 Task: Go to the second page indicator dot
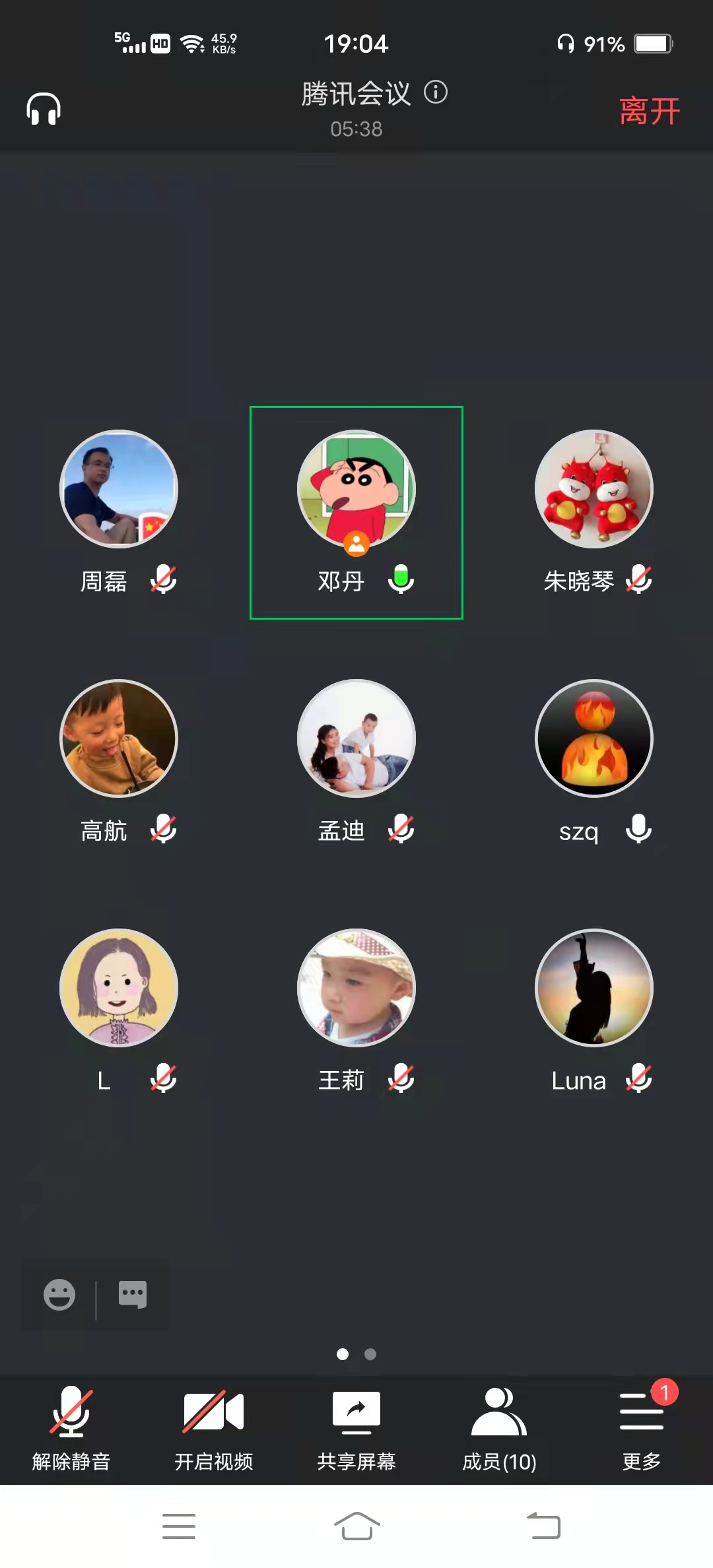[x=370, y=1354]
